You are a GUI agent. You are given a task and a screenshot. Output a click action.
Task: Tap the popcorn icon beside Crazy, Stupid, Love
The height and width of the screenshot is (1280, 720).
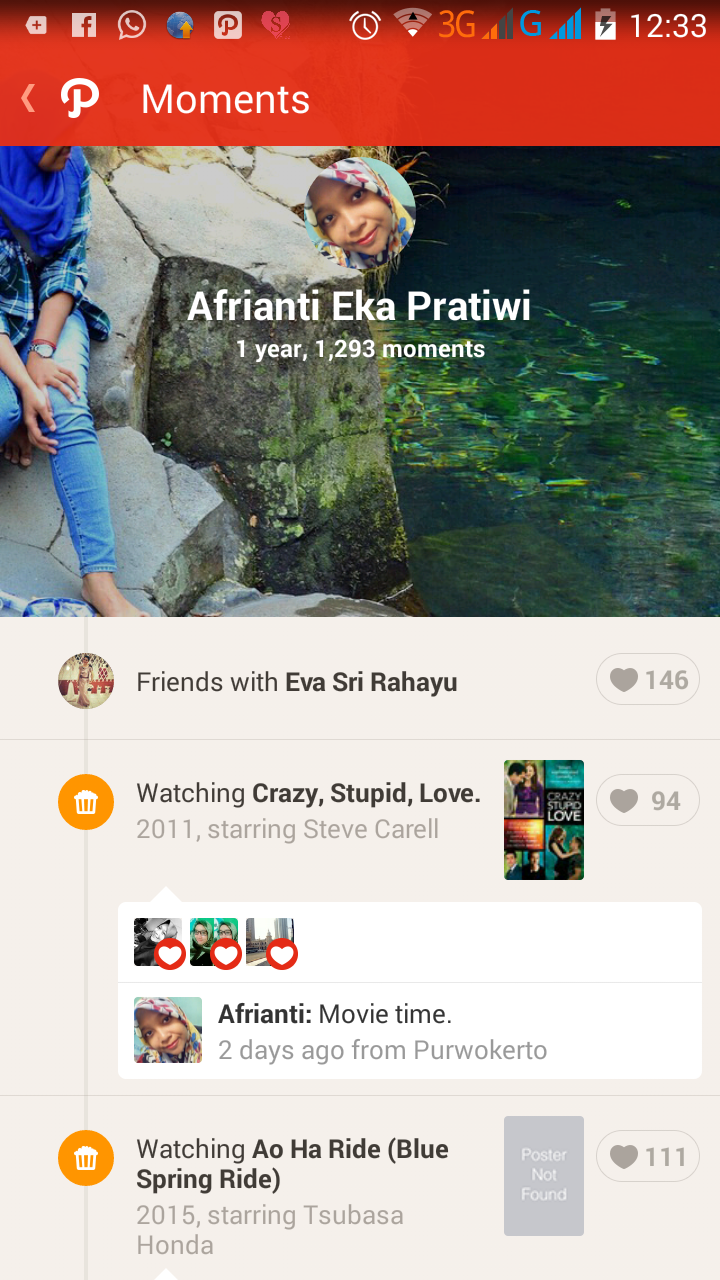86,802
